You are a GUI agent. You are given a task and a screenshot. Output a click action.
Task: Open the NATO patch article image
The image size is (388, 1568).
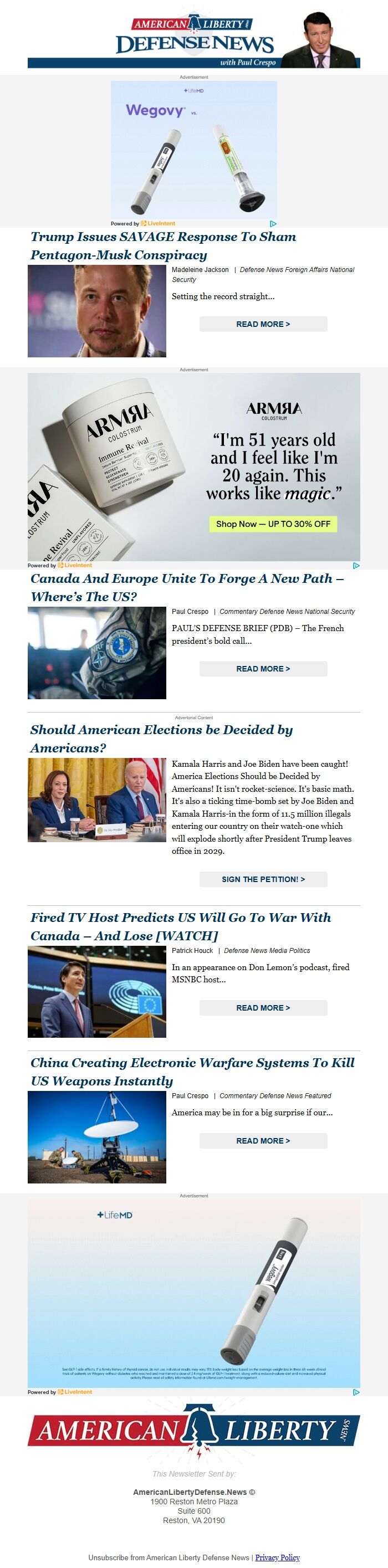pos(97,653)
